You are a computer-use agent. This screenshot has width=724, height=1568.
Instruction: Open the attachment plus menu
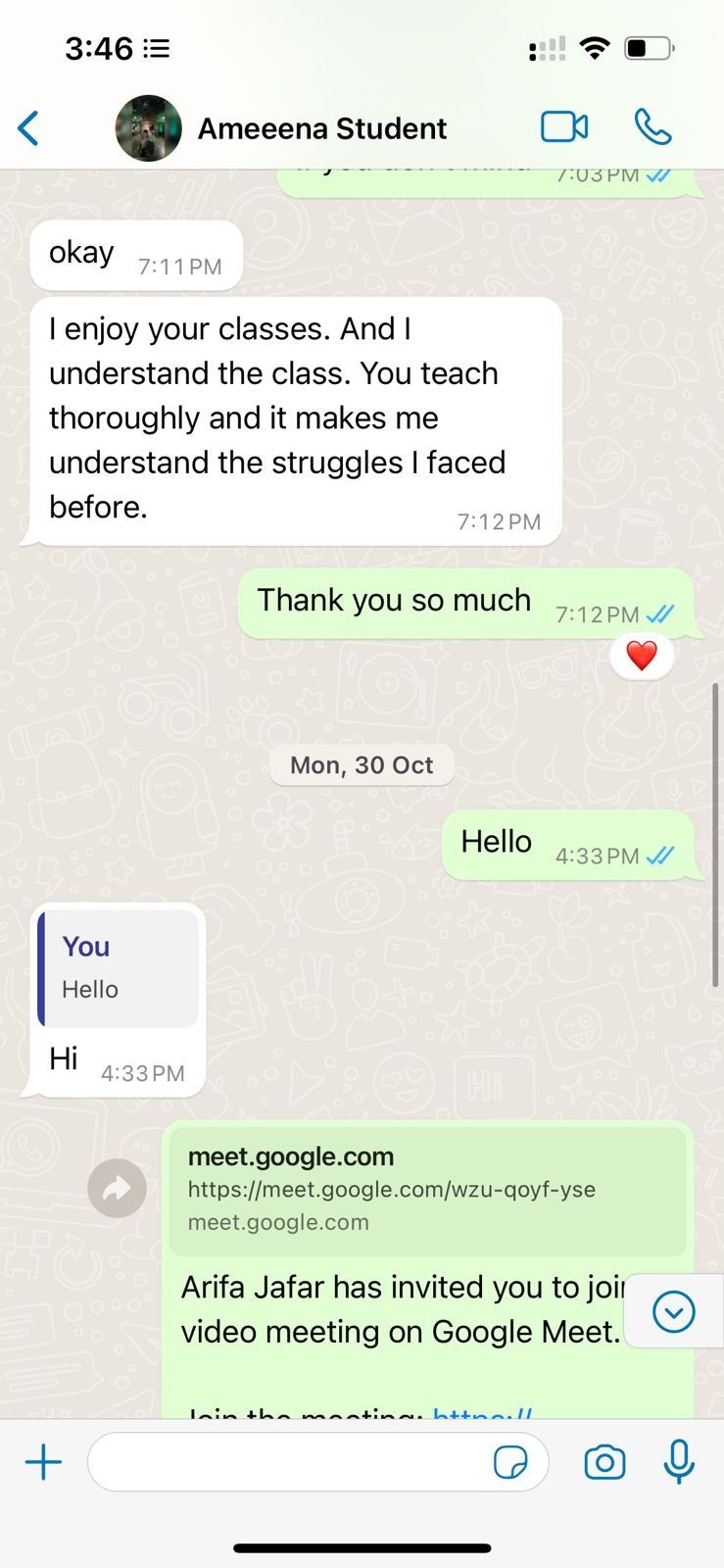[x=43, y=1463]
